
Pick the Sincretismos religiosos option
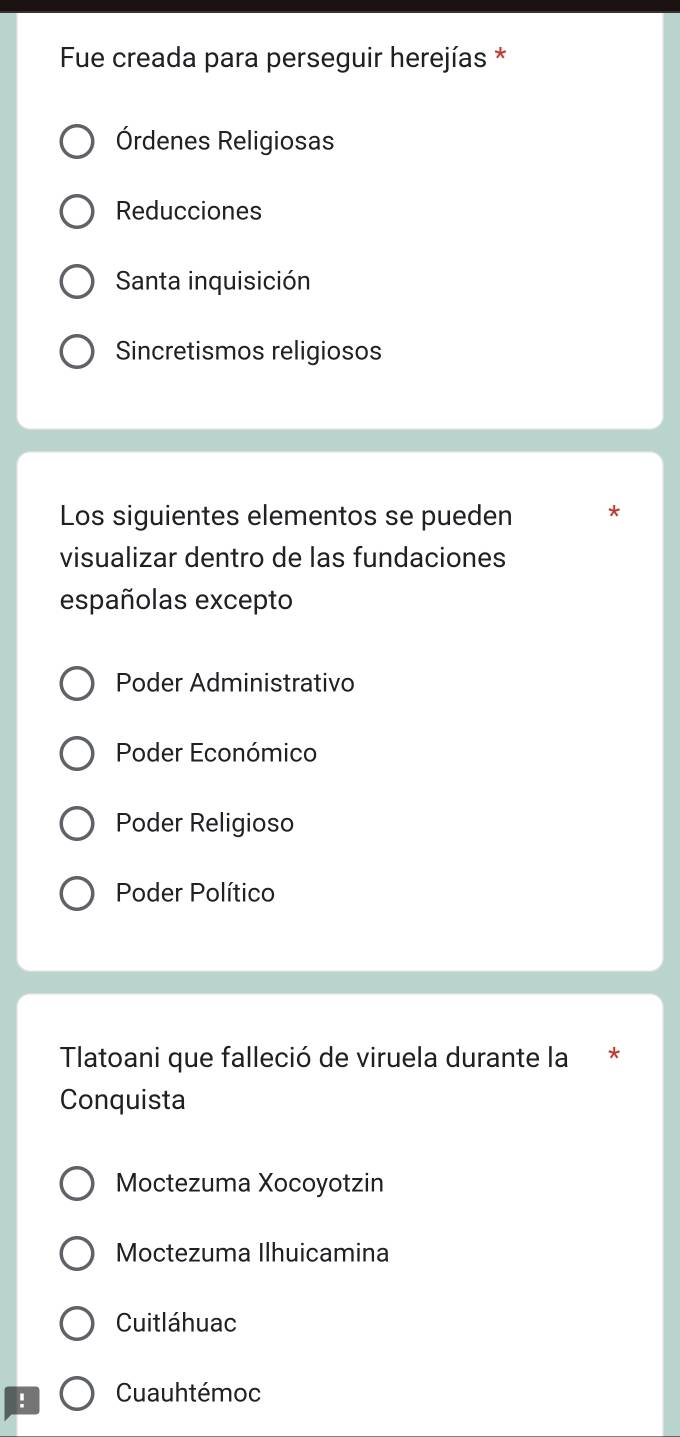pyautogui.click(x=78, y=352)
